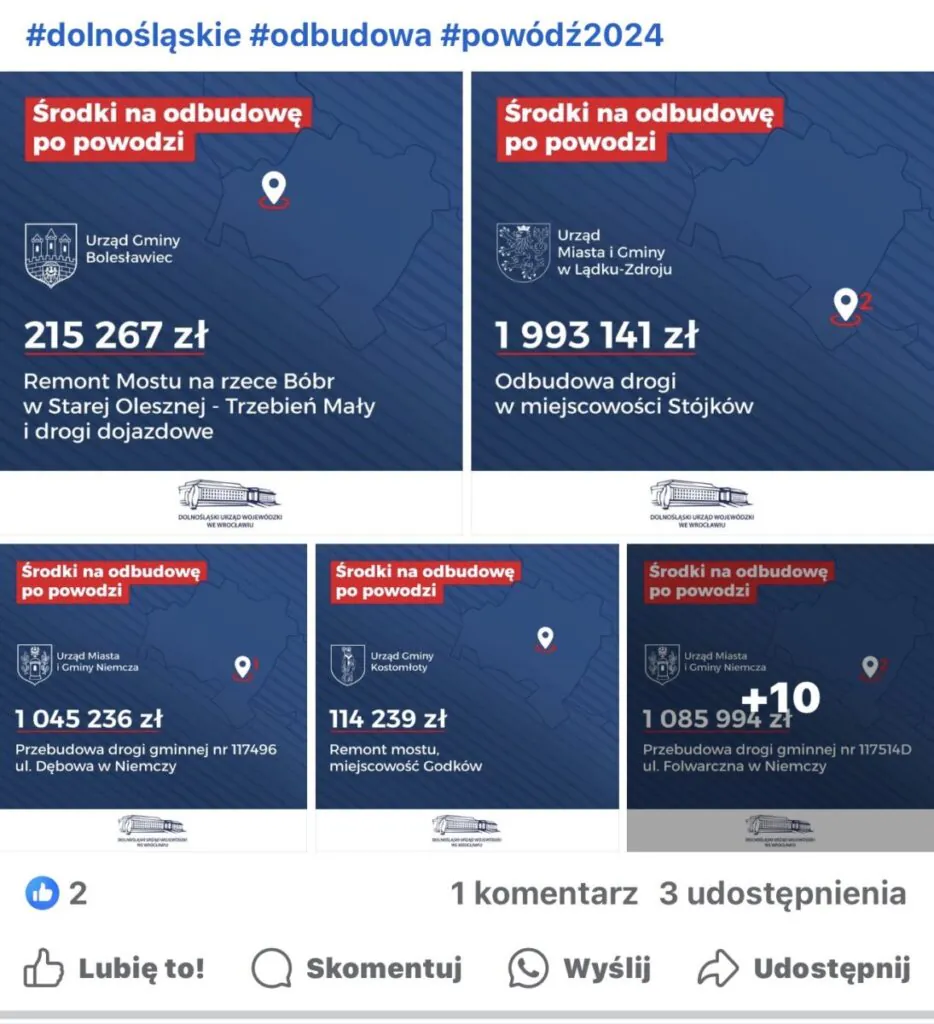934x1024 pixels.
Task: Open the #dolnośląskie hashtag
Action: [133, 35]
